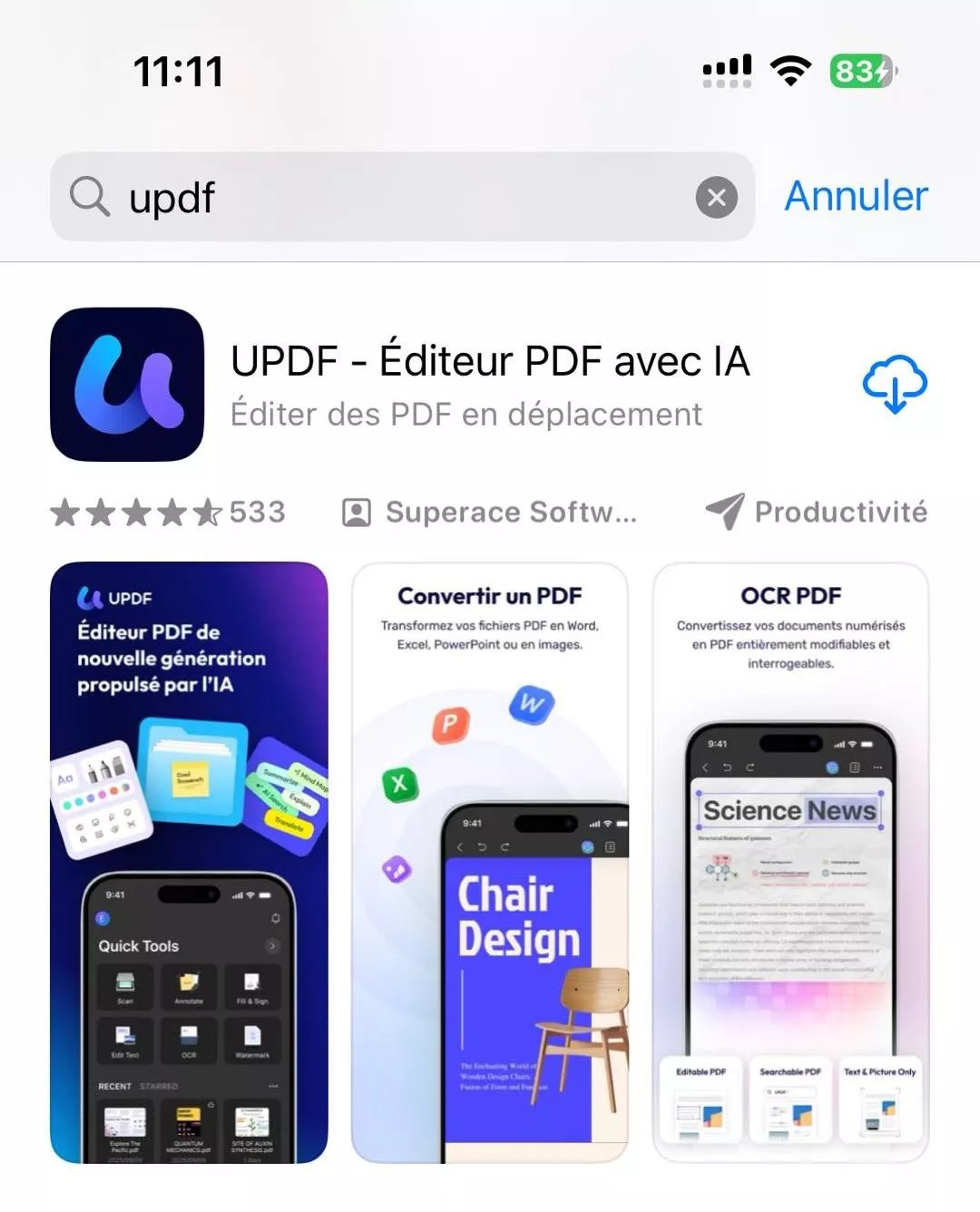The image size is (980, 1212).
Task: Tap the OCR quick tool icon
Action: (189, 1035)
